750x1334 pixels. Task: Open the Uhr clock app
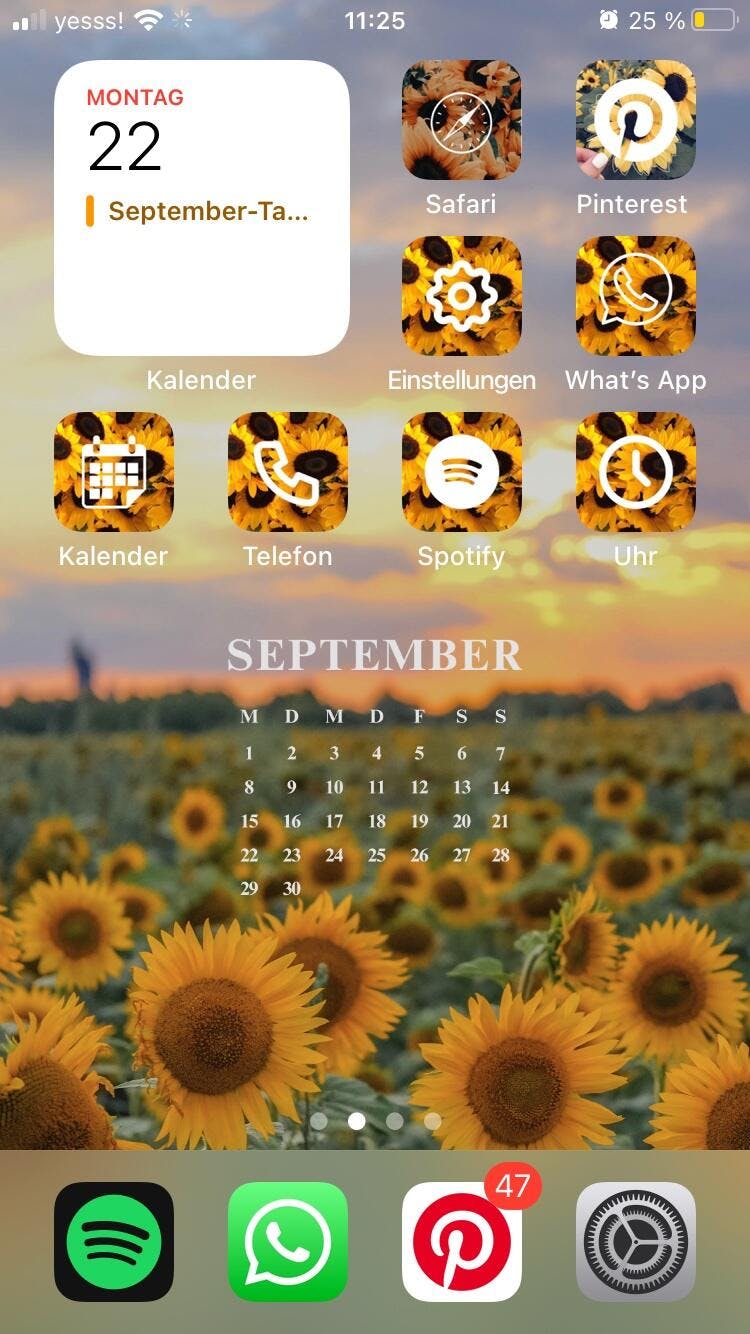(x=635, y=472)
